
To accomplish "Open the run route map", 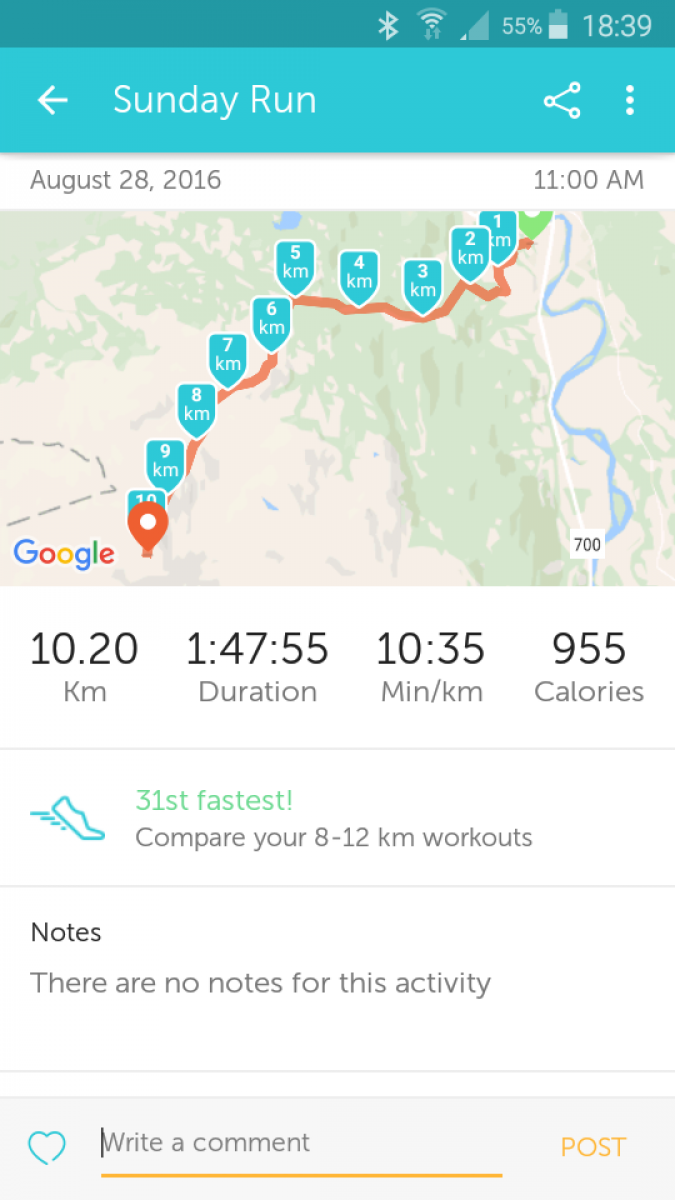I will pos(337,397).
